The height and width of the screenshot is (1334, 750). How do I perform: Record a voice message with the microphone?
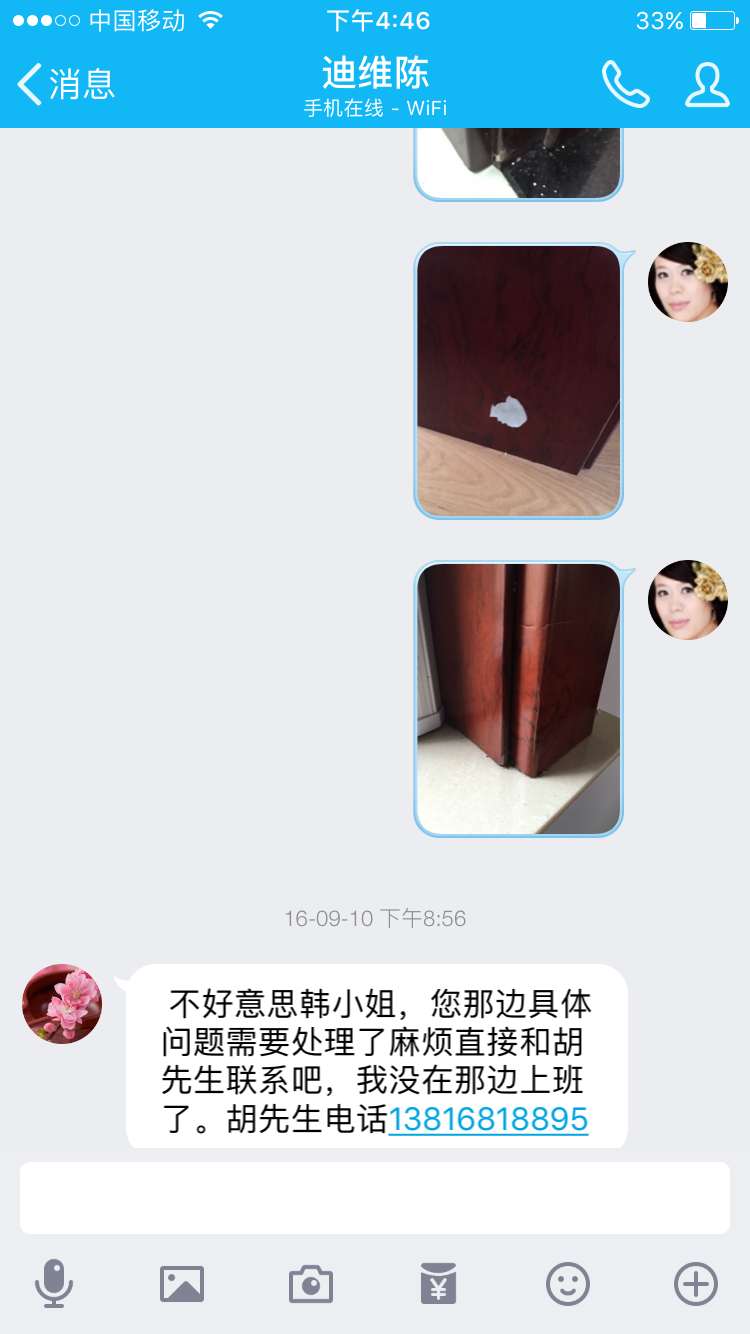click(x=54, y=1283)
